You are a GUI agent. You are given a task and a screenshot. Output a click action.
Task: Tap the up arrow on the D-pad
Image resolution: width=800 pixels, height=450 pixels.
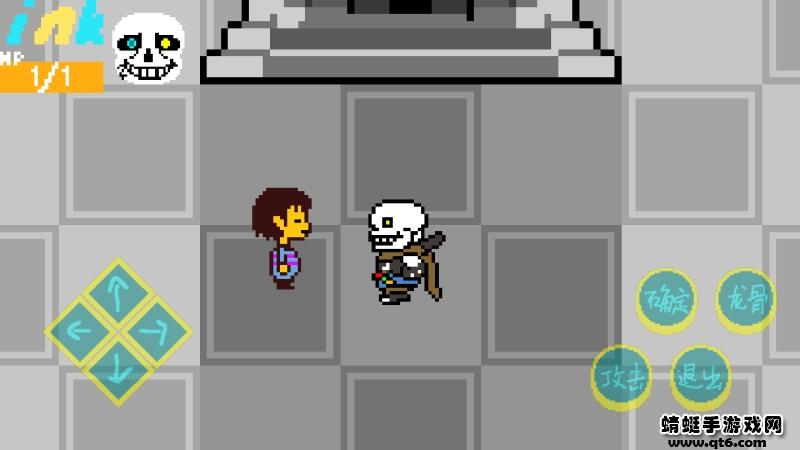point(117,293)
